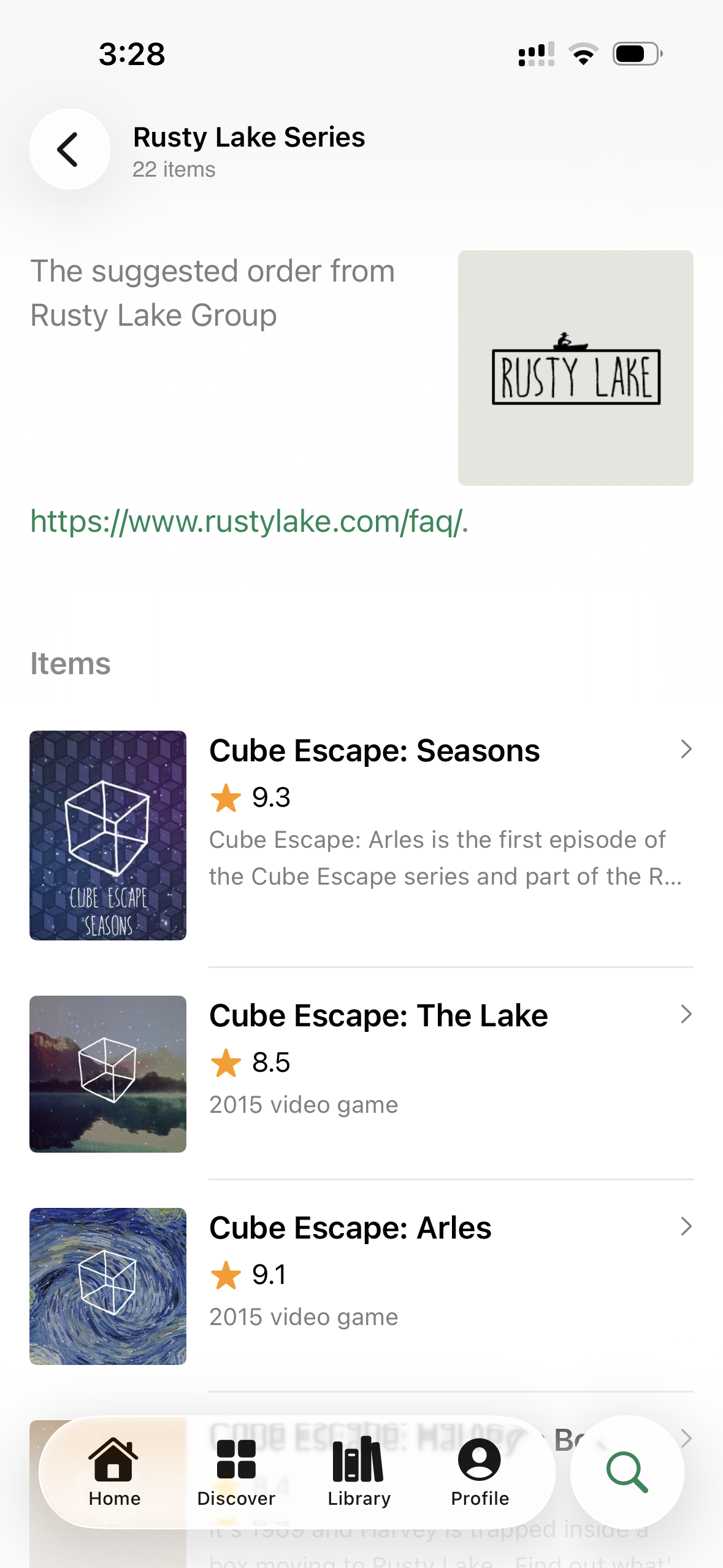Open the rustylake.com FAQ link
723x1568 pixels.
click(248, 522)
